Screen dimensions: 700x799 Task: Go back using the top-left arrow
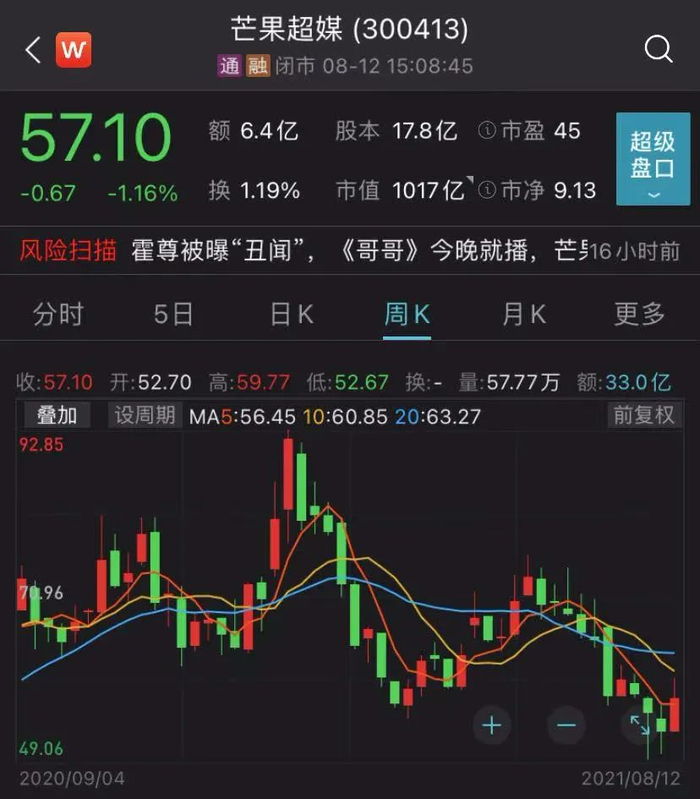(33, 49)
